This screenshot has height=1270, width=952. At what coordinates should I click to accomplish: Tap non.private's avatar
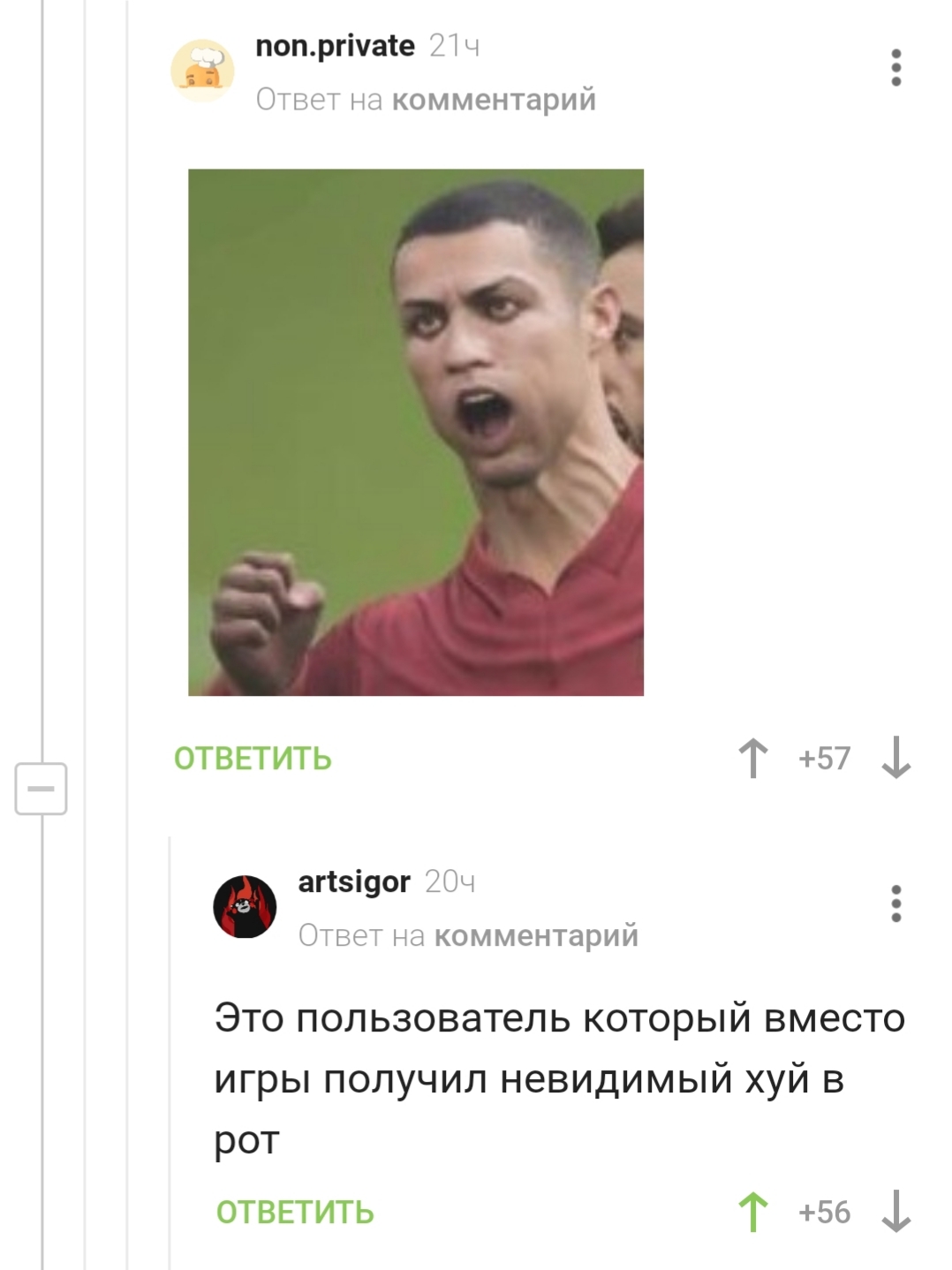[x=202, y=70]
